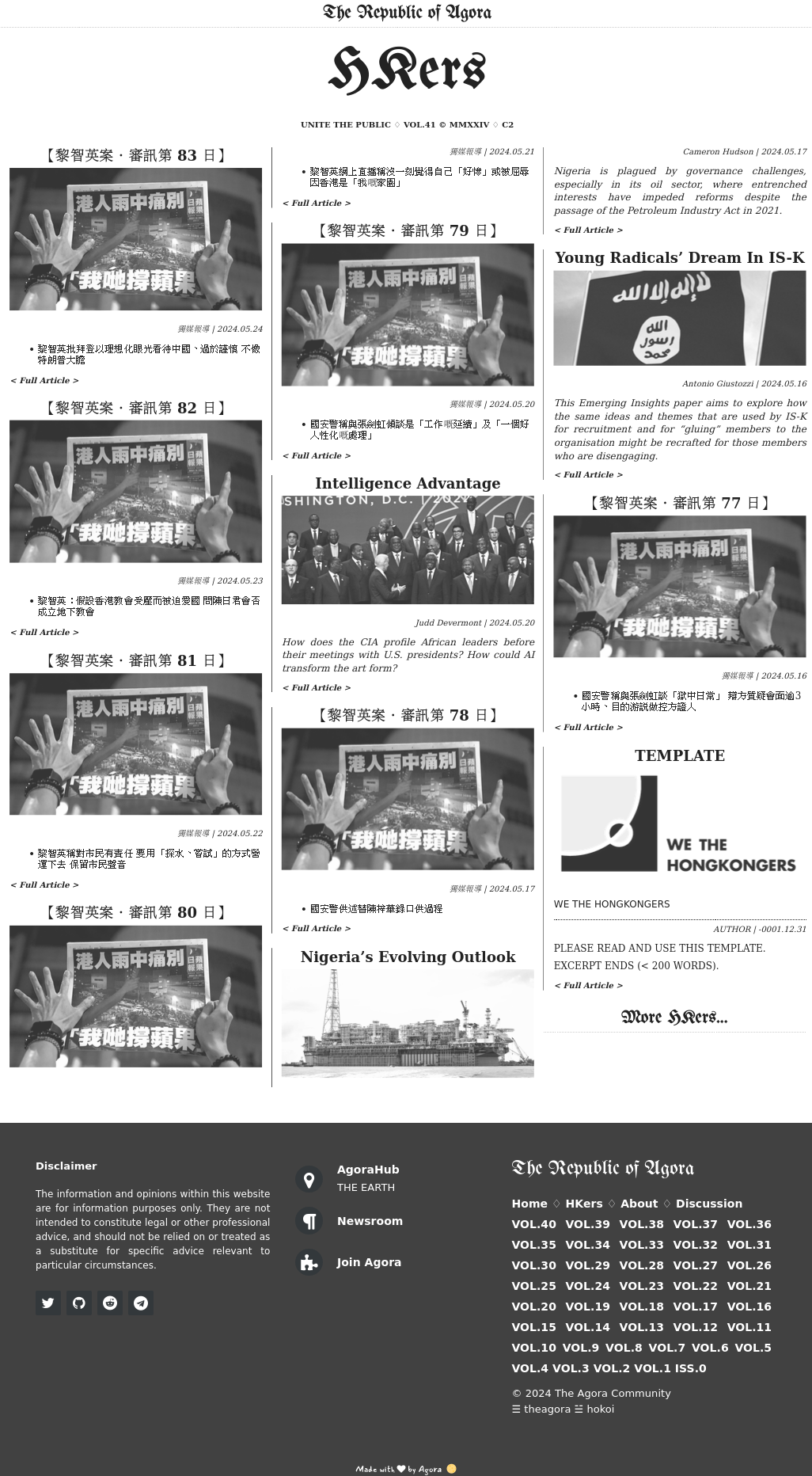The image size is (812, 1476).
Task: Open ISS.0 issue link
Action: (691, 1368)
